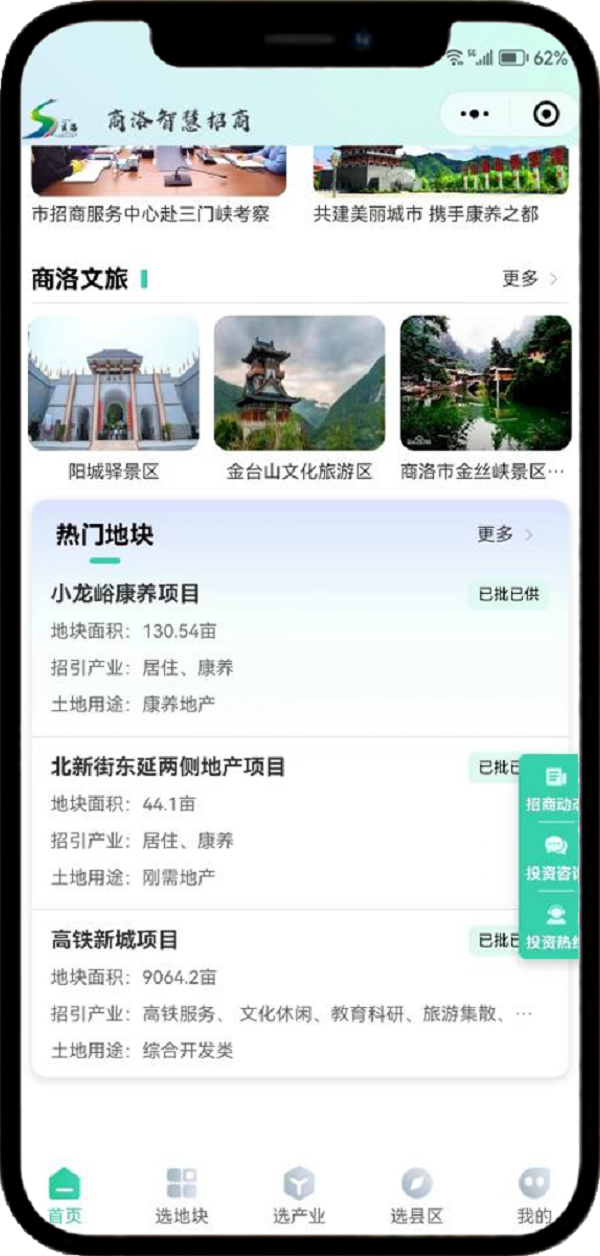Open the mini program more menu
Screen dimensions: 600x1256
[474, 115]
